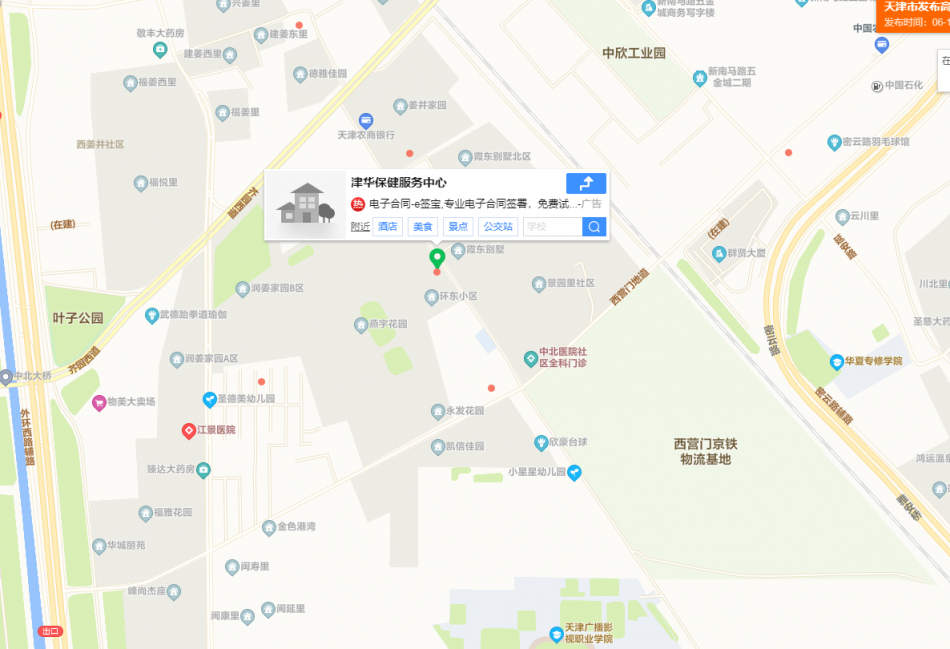950x649 pixels.
Task: Tap the blue magnifier search button
Action: [594, 227]
